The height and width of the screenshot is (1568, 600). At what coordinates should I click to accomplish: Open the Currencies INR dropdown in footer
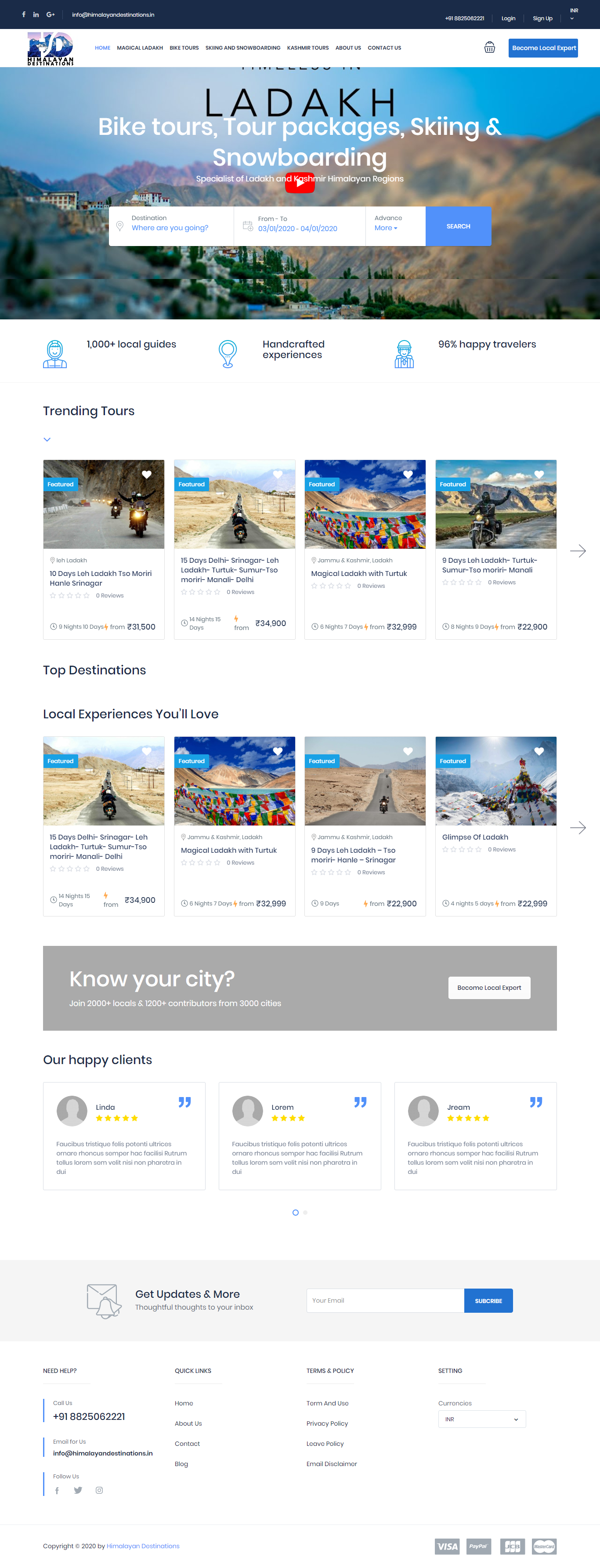point(481,1419)
